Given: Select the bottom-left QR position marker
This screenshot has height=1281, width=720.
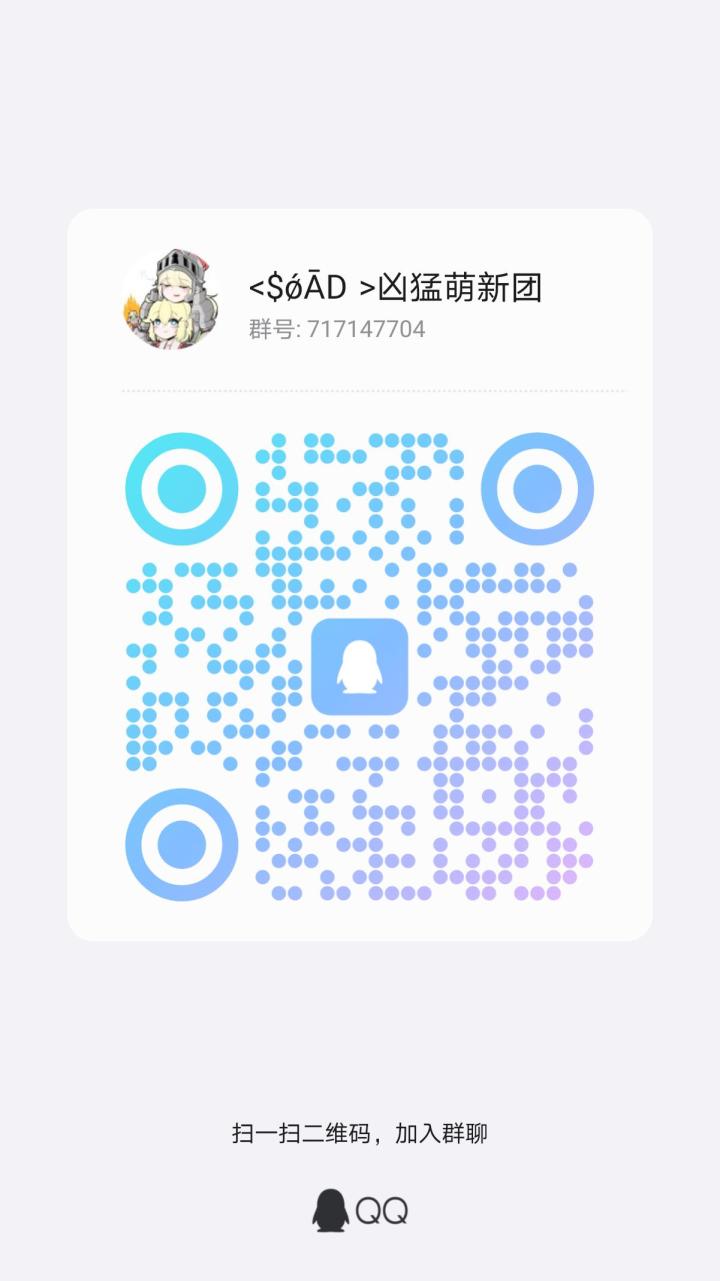Looking at the screenshot, I should pyautogui.click(x=180, y=845).
